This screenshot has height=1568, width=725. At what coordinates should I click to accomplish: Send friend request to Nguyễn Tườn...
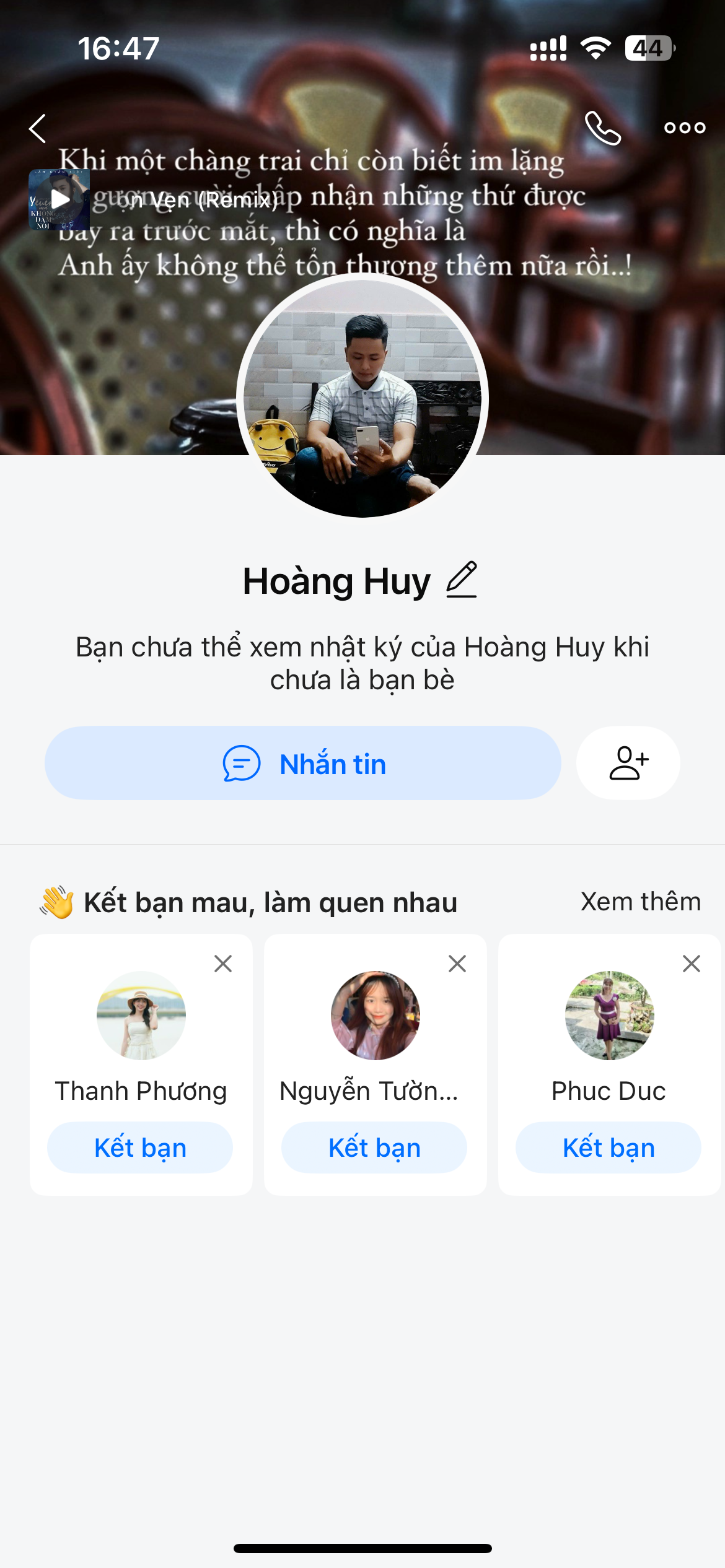point(374,1148)
